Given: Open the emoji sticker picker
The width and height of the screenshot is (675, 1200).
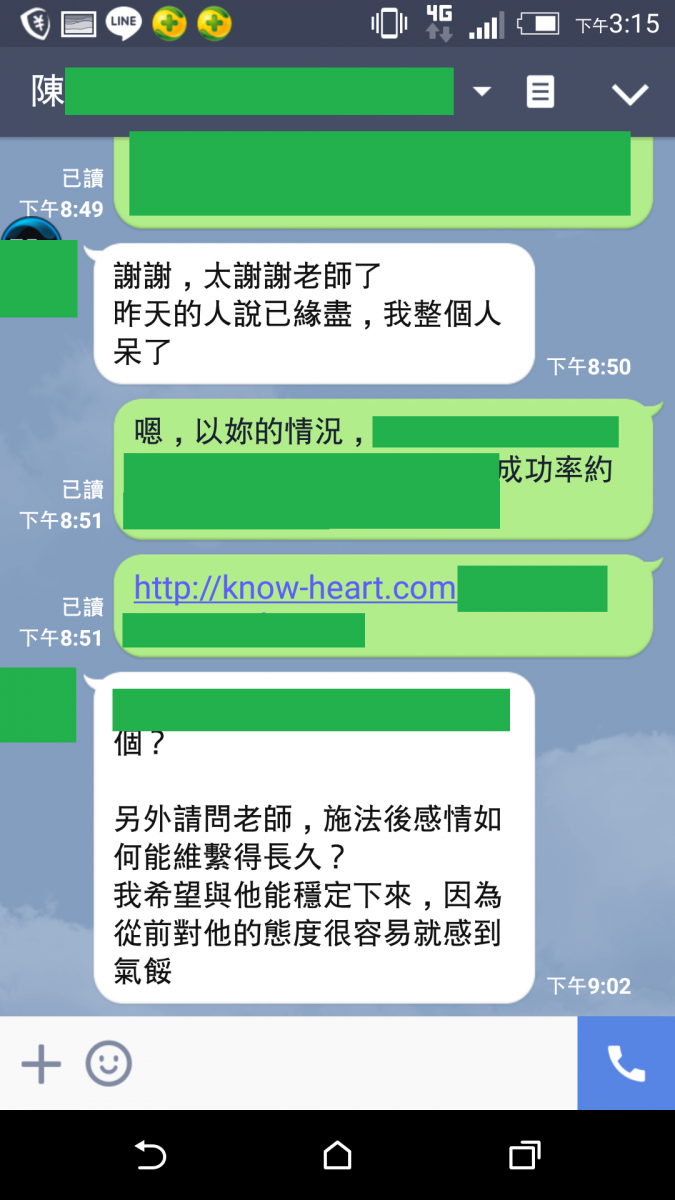Looking at the screenshot, I should (x=108, y=1064).
